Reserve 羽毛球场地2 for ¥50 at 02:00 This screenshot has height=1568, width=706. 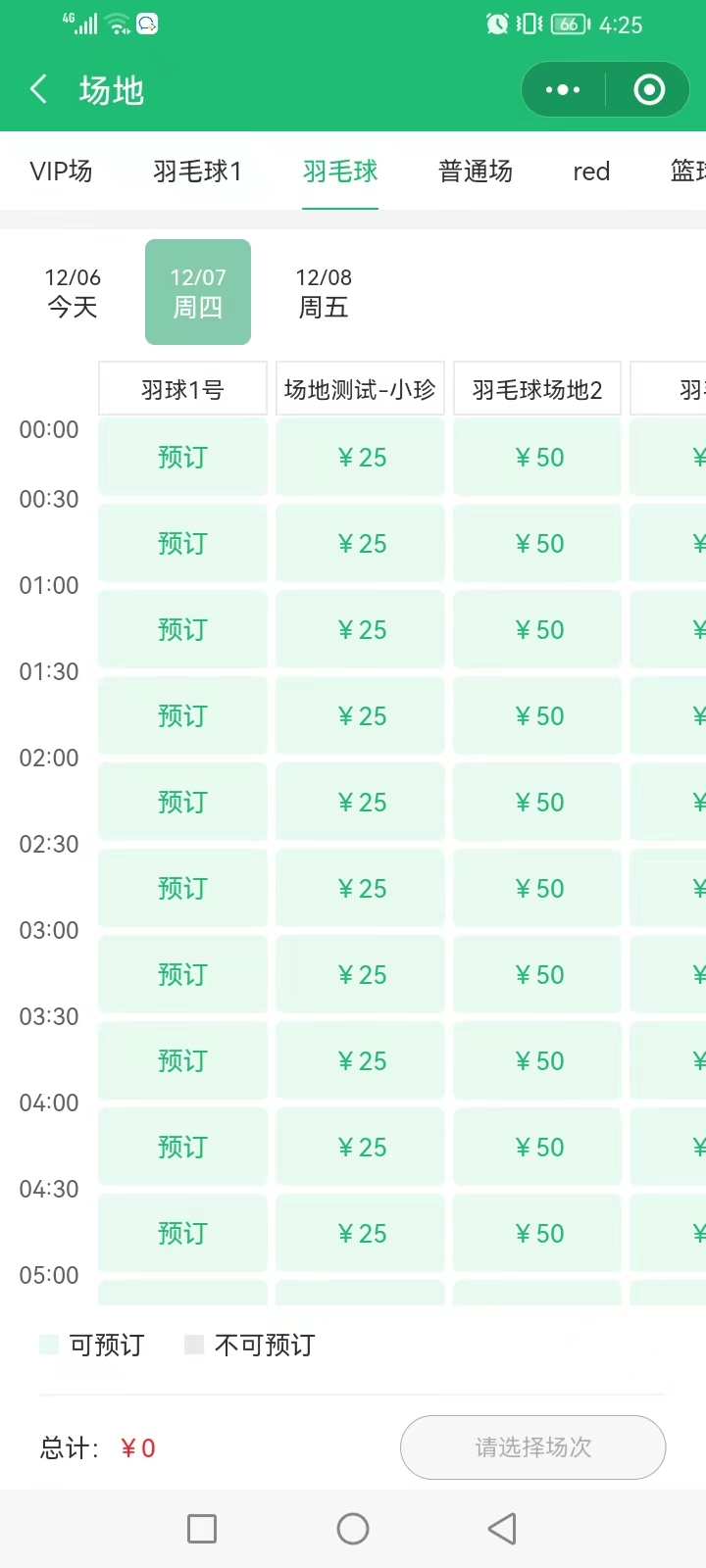pos(537,803)
